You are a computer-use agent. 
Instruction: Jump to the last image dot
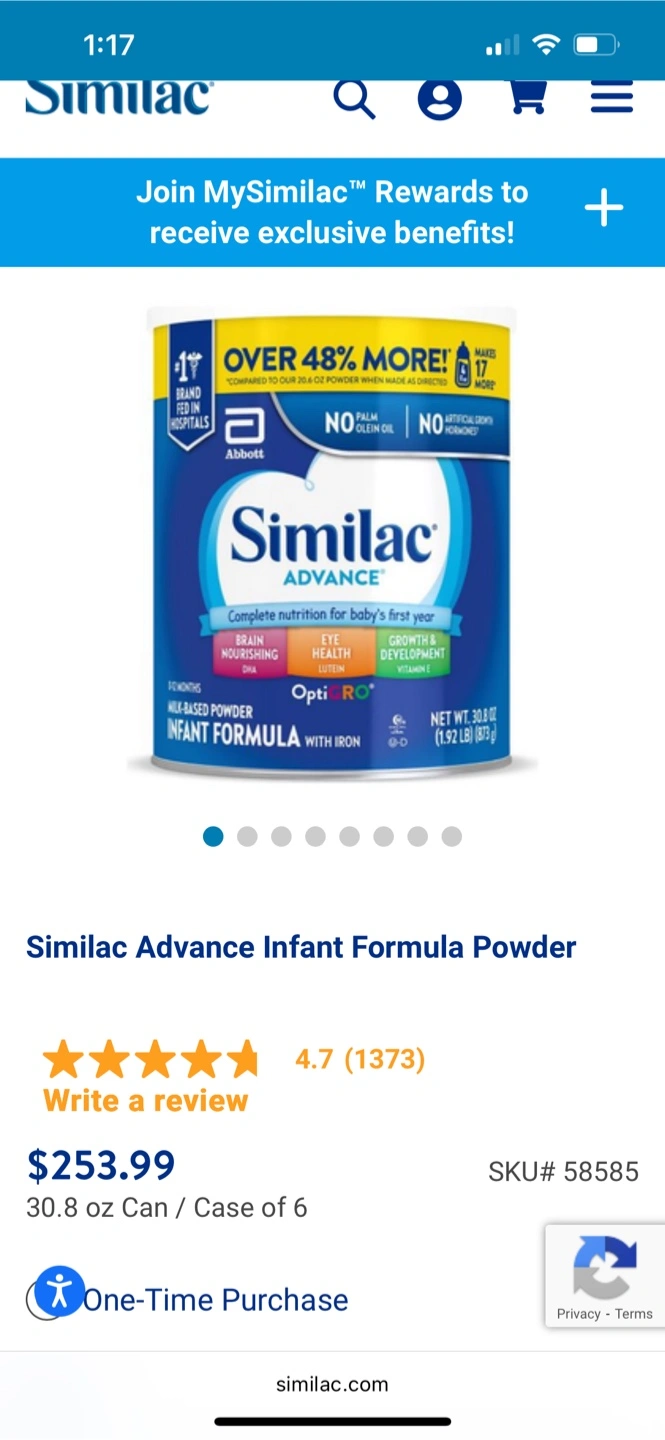(x=452, y=837)
